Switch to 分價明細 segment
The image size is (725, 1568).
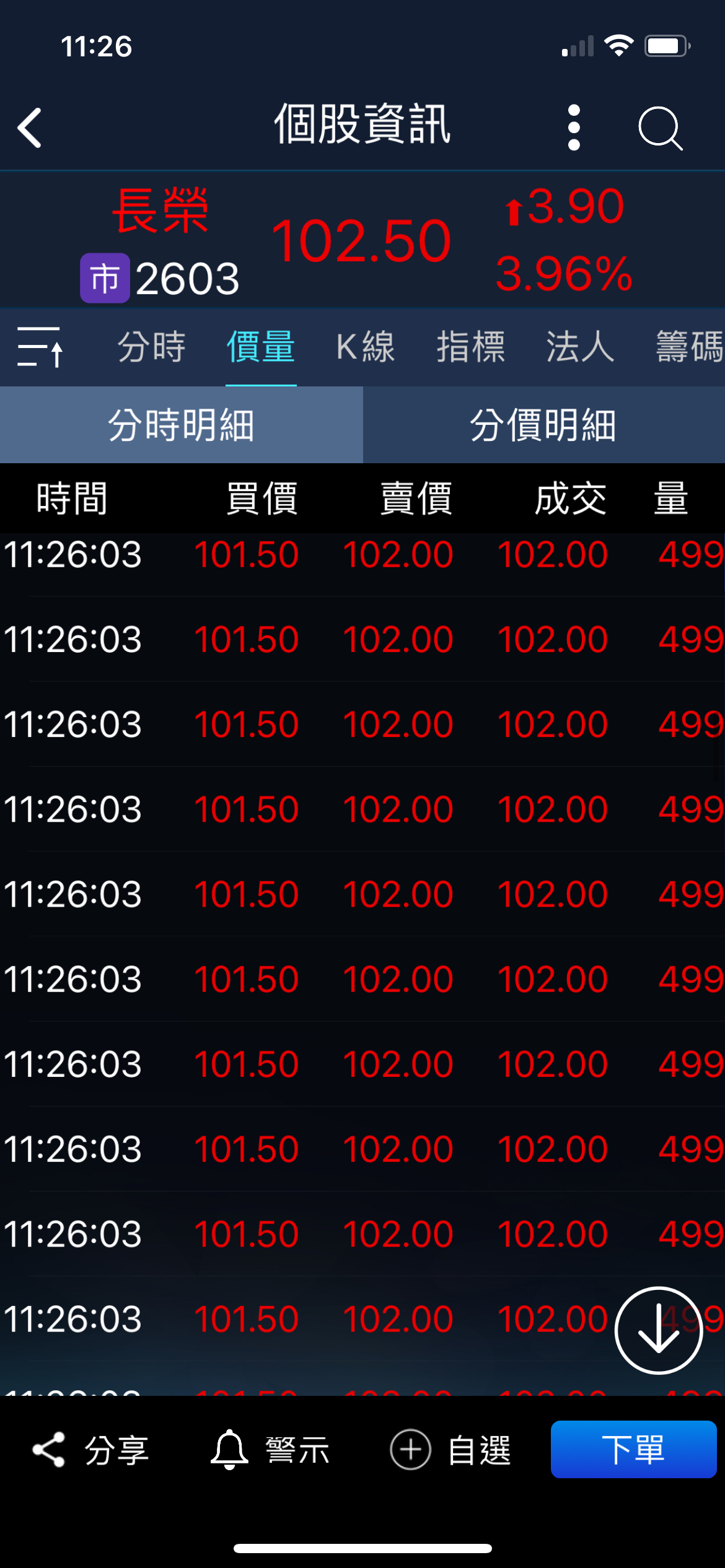pyautogui.click(x=543, y=425)
